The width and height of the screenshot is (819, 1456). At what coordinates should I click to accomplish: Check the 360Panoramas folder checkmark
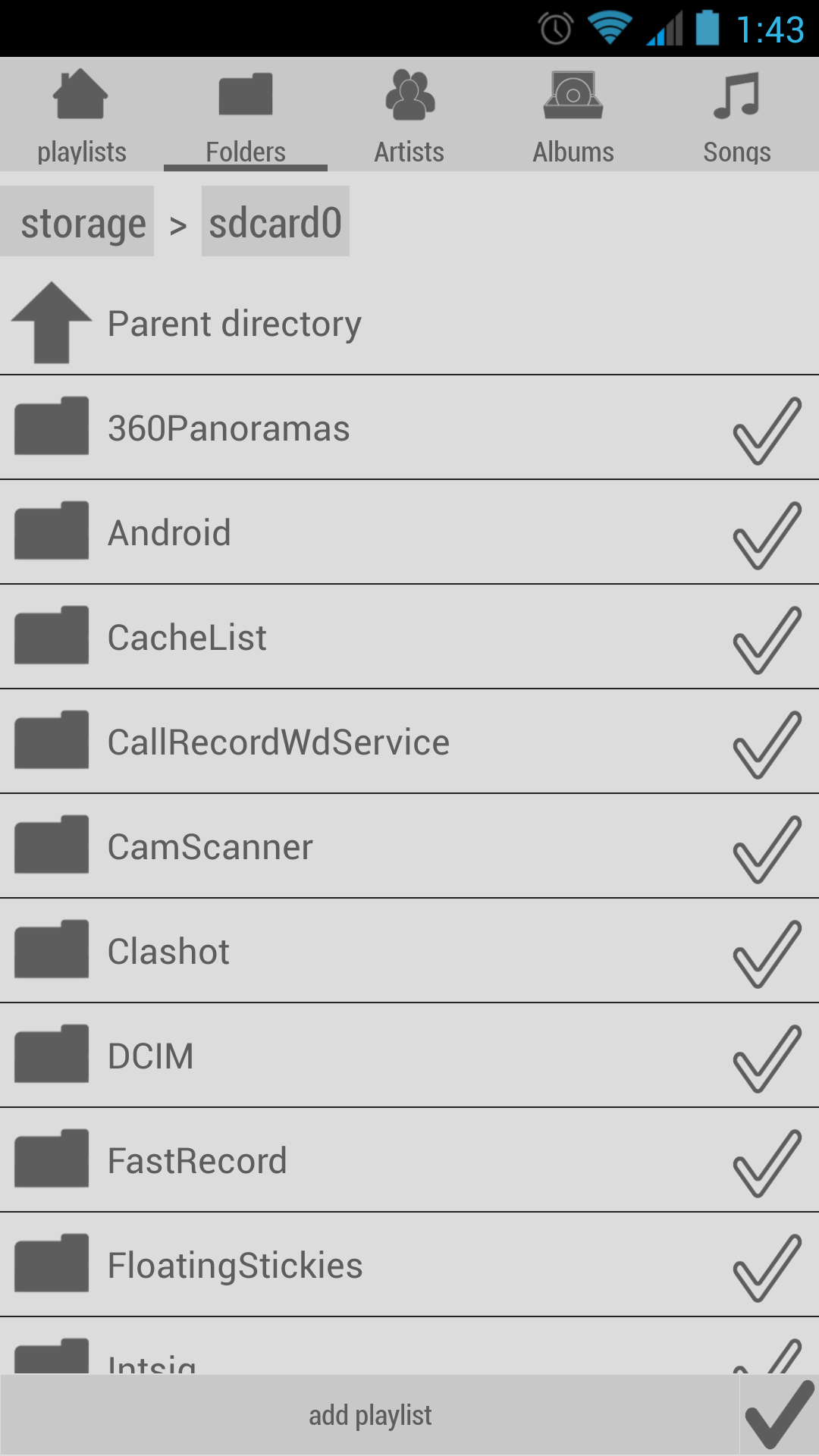pos(767,430)
